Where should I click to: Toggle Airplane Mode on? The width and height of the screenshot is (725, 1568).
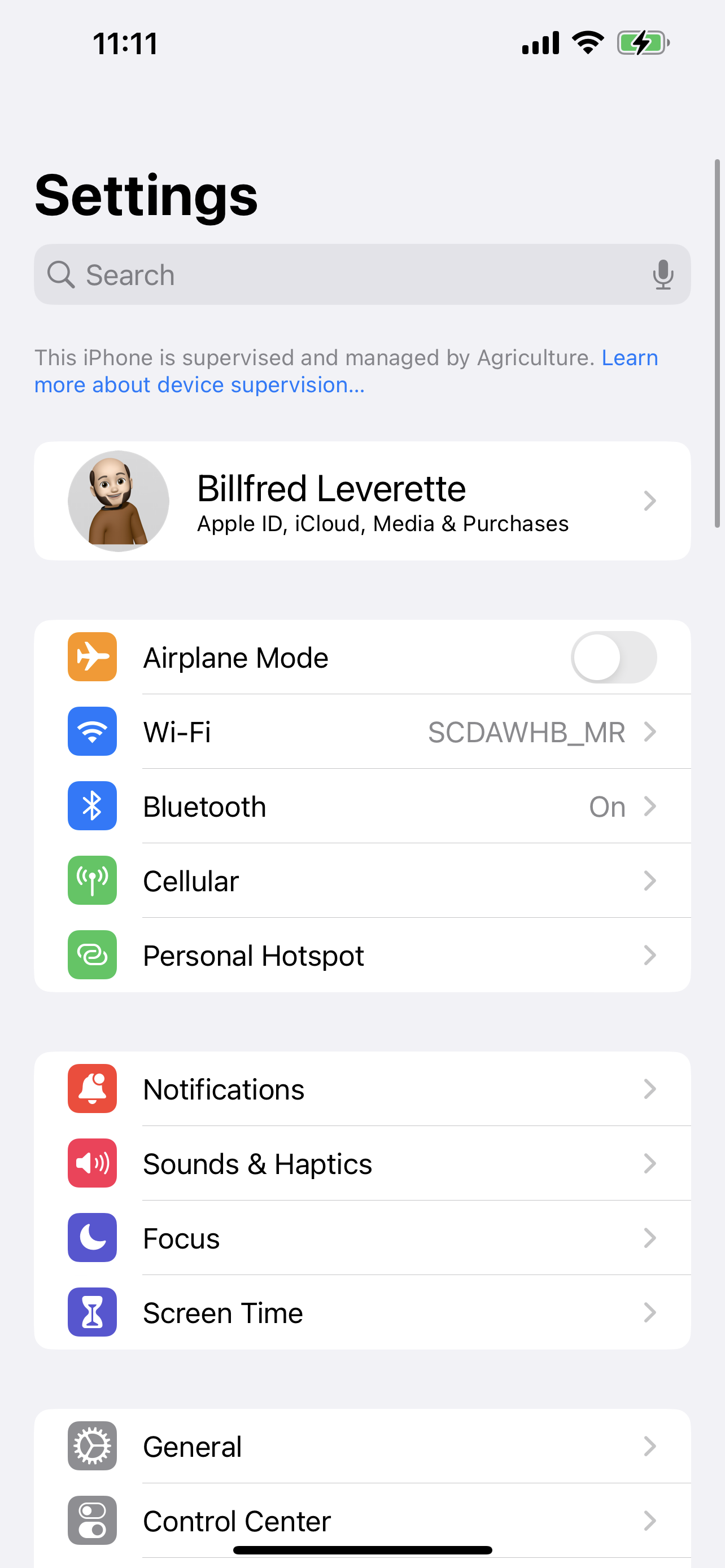click(613, 658)
